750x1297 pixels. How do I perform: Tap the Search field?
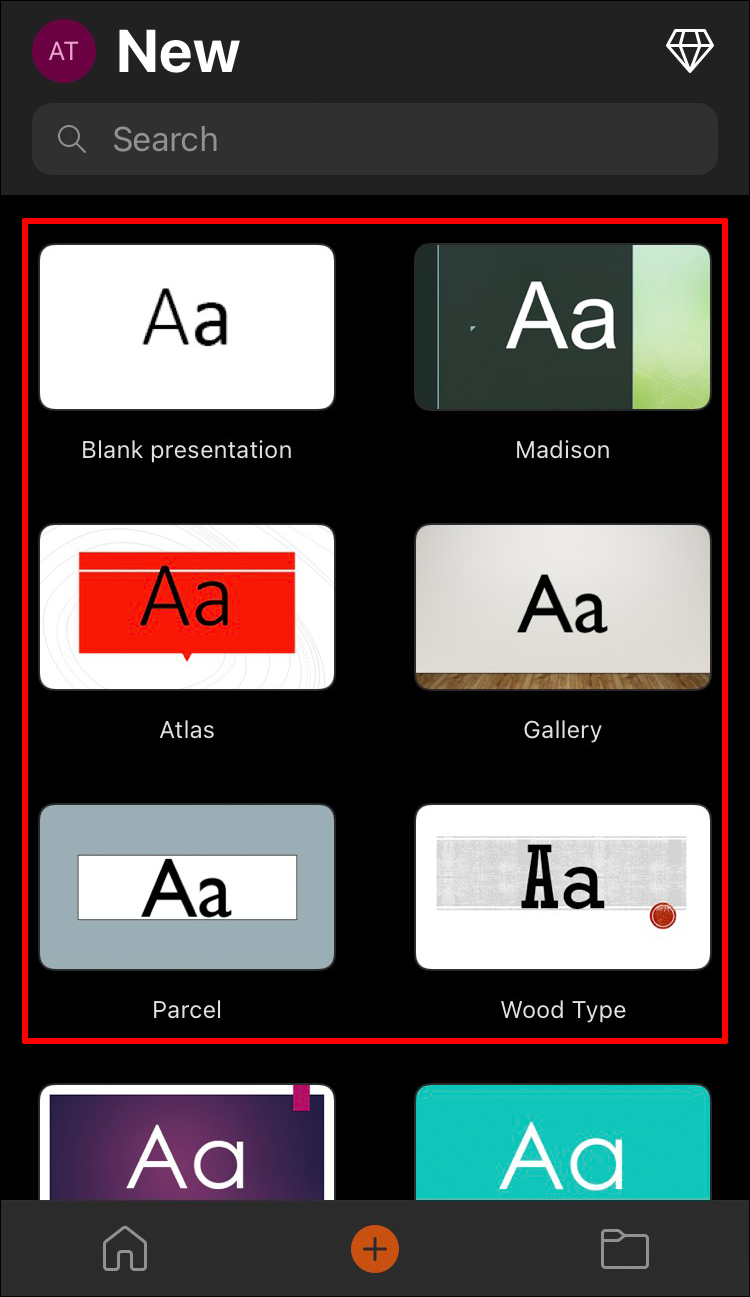click(375, 139)
